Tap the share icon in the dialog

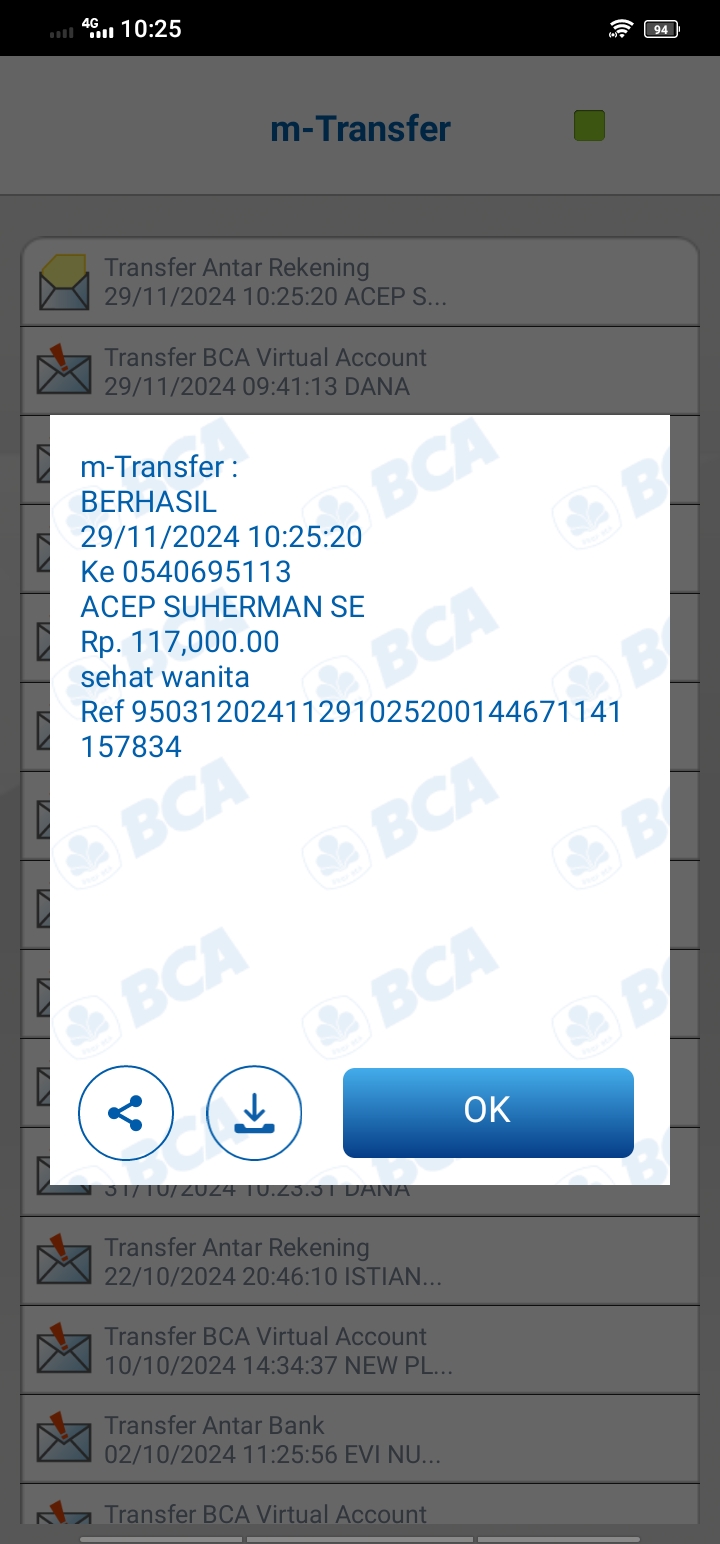[126, 1113]
